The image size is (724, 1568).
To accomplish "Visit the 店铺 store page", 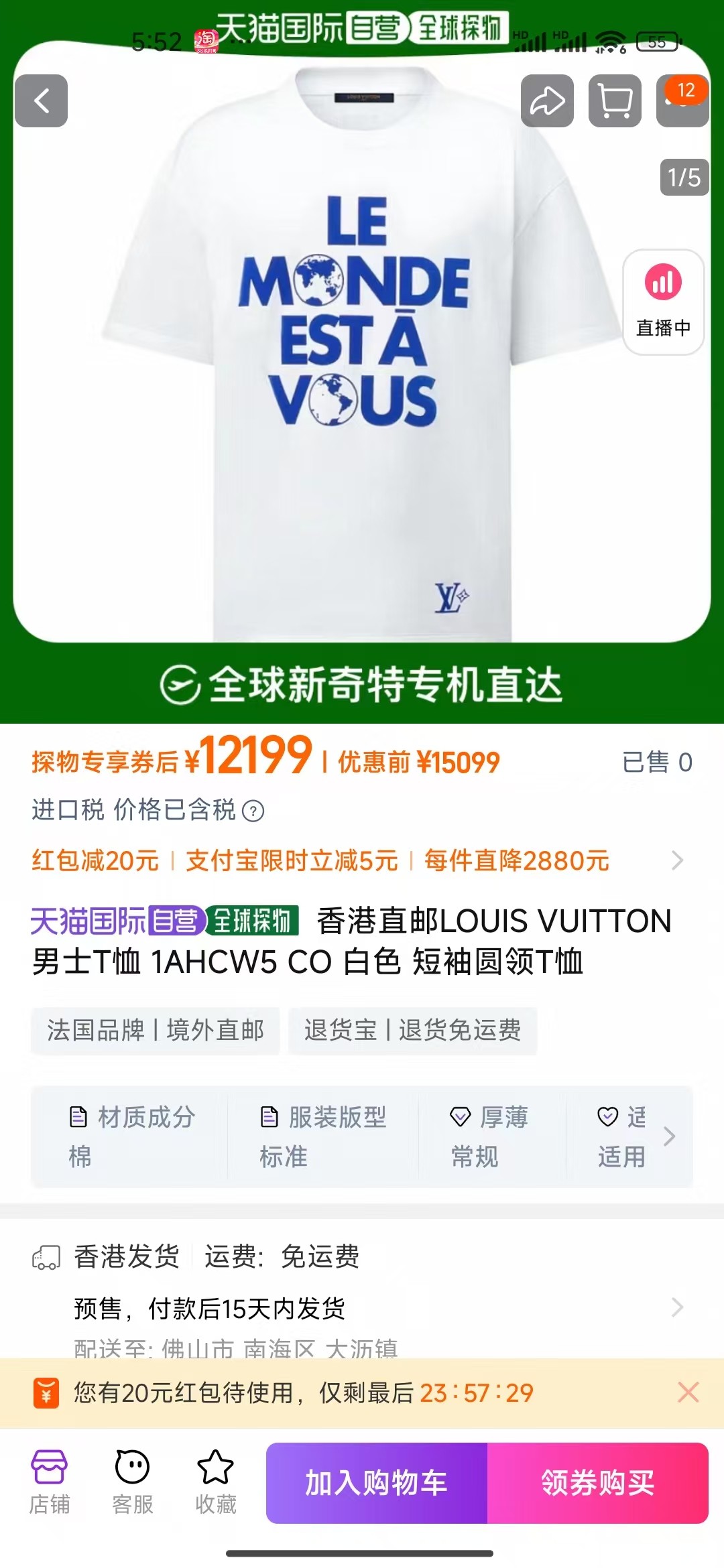I will pos(49,1482).
